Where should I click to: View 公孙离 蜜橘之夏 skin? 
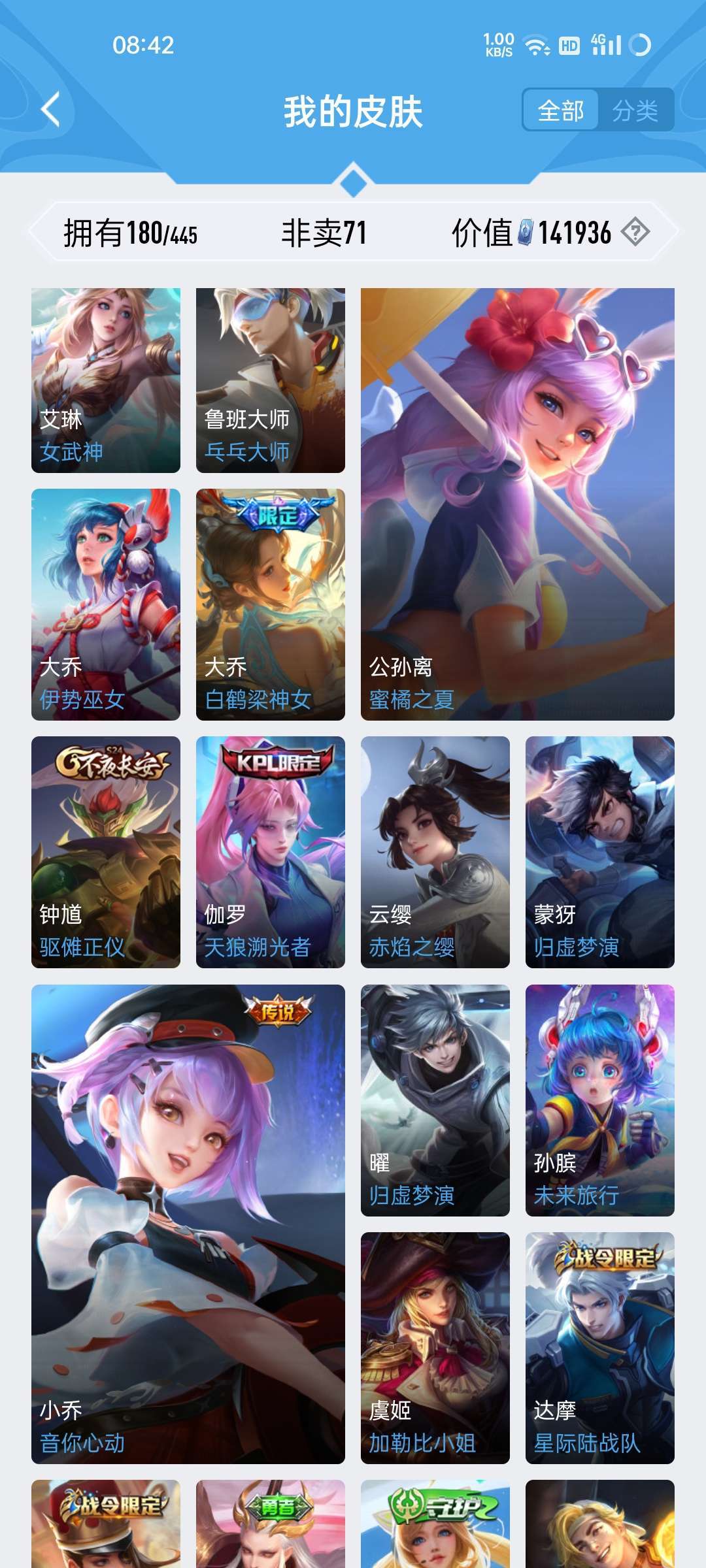point(518,504)
